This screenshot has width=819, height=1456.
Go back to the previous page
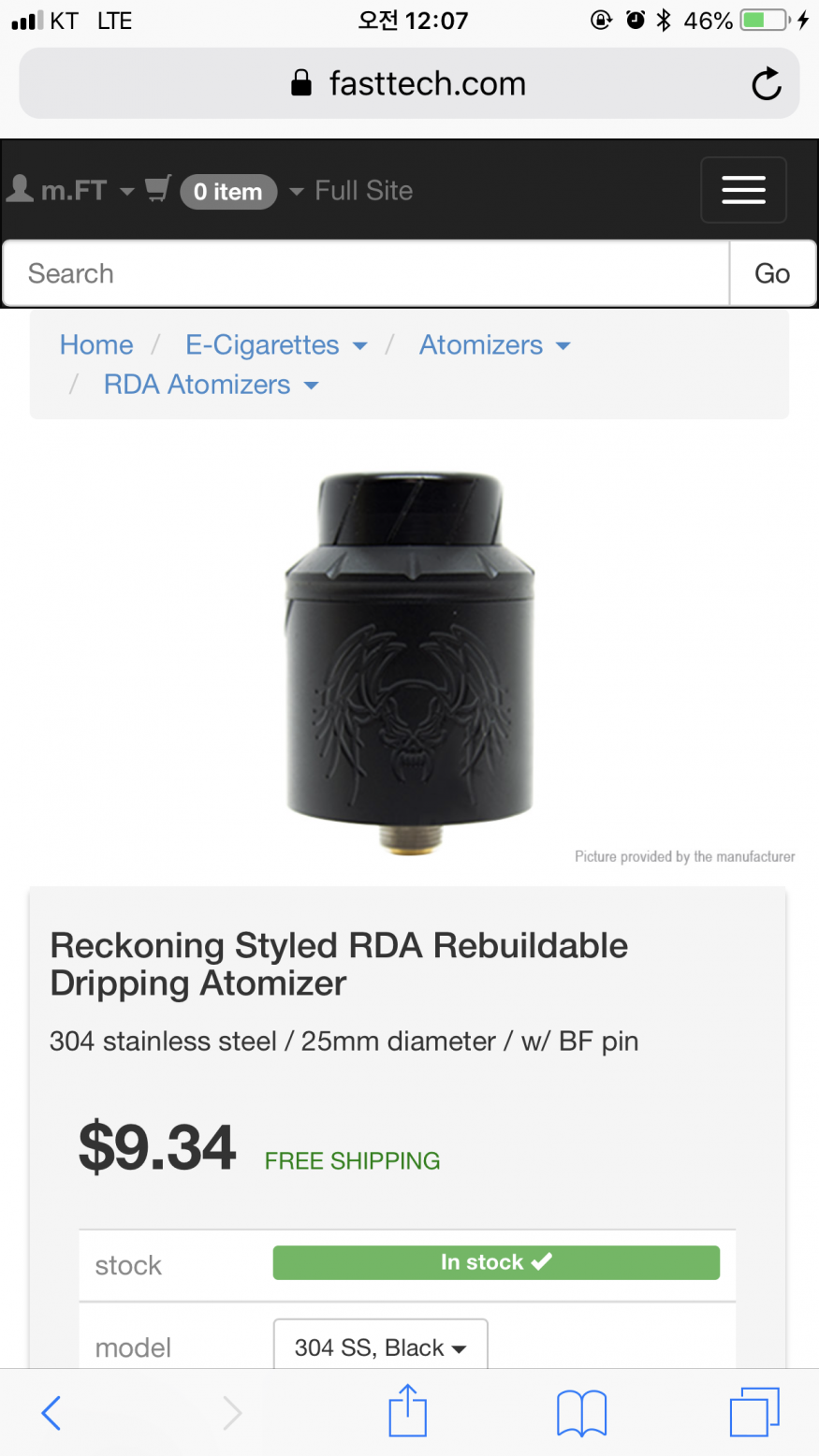(x=51, y=1412)
